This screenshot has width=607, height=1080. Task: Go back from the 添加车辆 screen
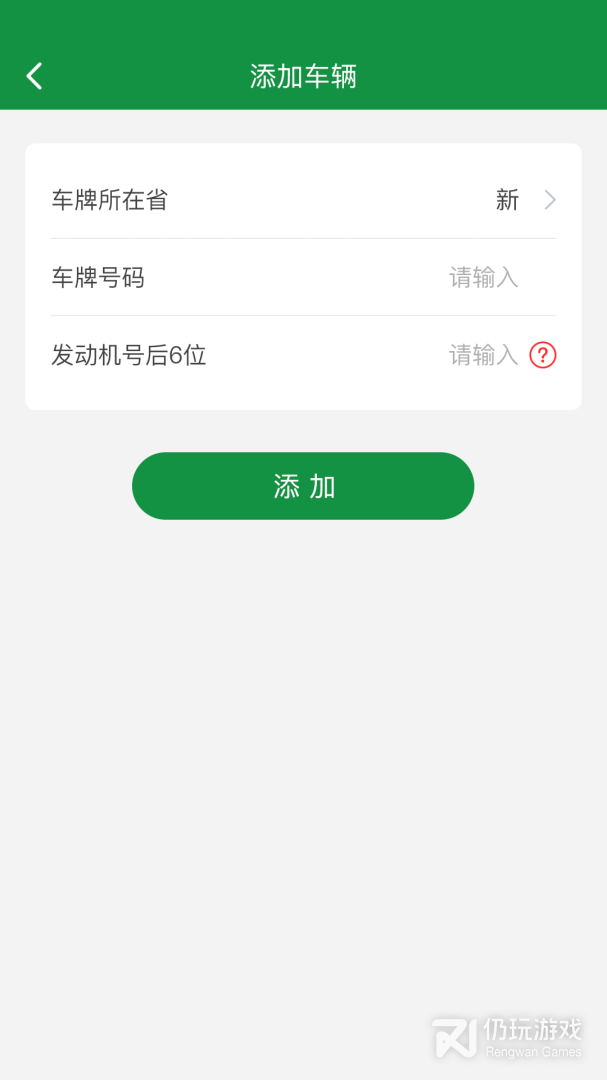tap(35, 76)
